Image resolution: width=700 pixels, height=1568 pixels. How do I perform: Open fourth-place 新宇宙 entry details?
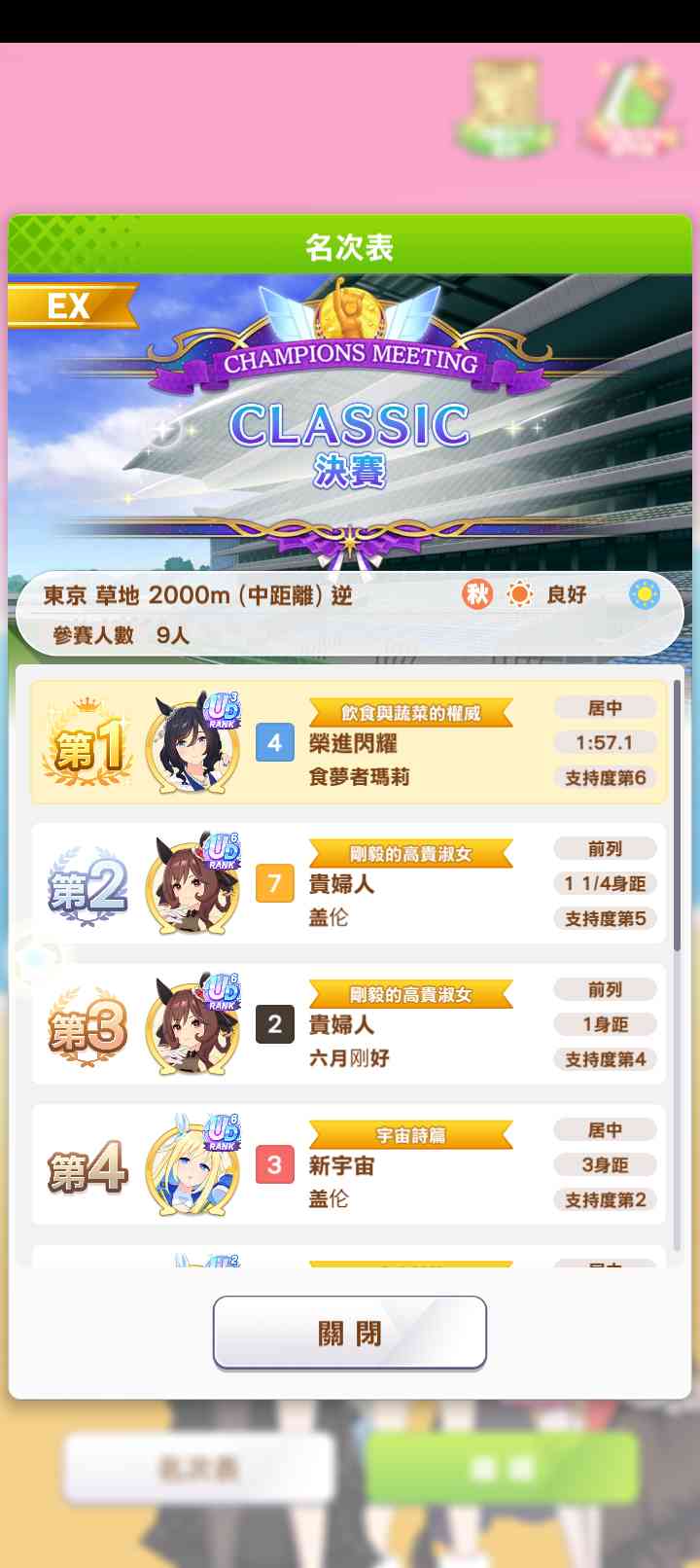(x=348, y=1165)
